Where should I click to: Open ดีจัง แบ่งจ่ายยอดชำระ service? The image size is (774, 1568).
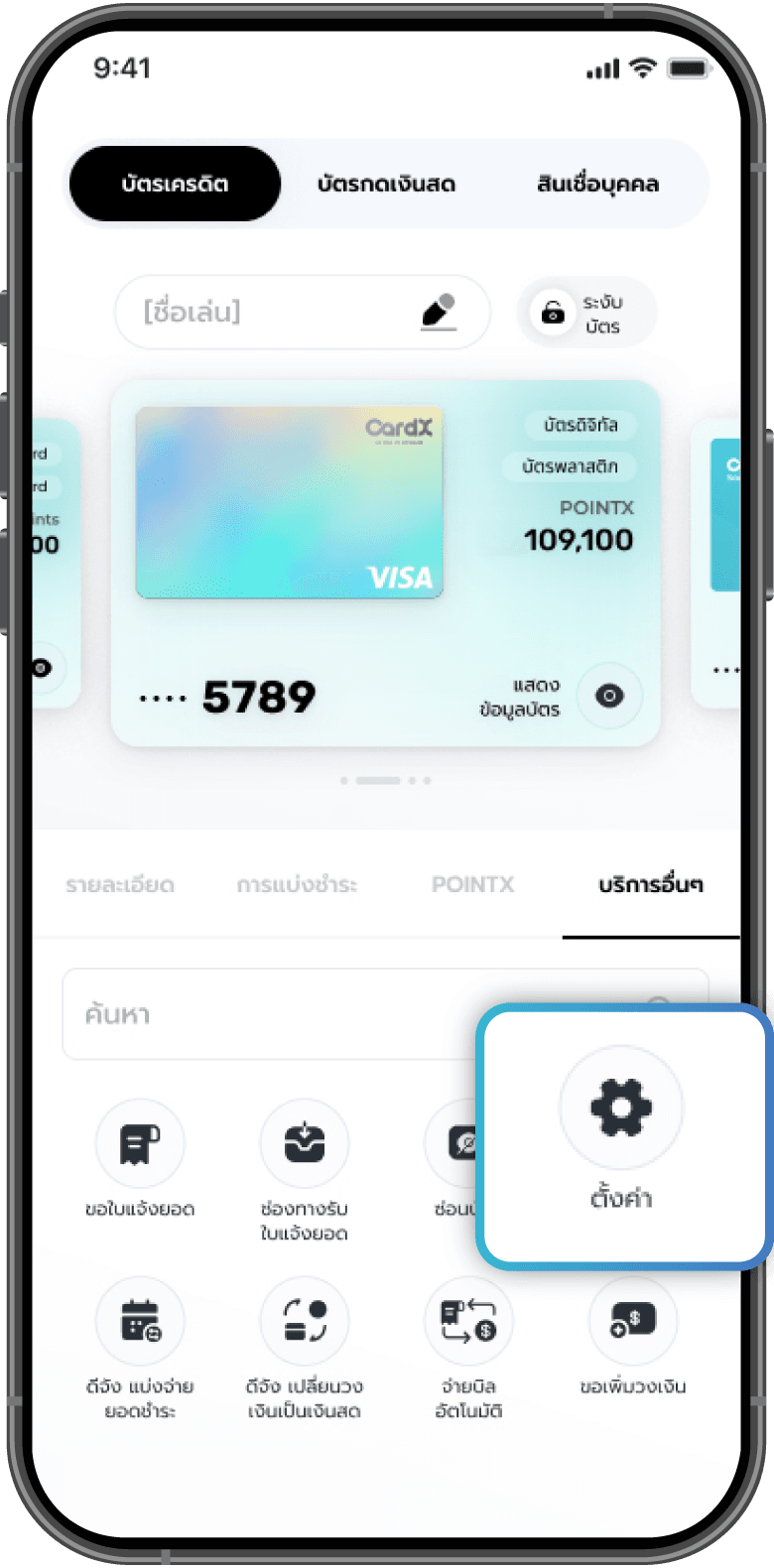[140, 1321]
